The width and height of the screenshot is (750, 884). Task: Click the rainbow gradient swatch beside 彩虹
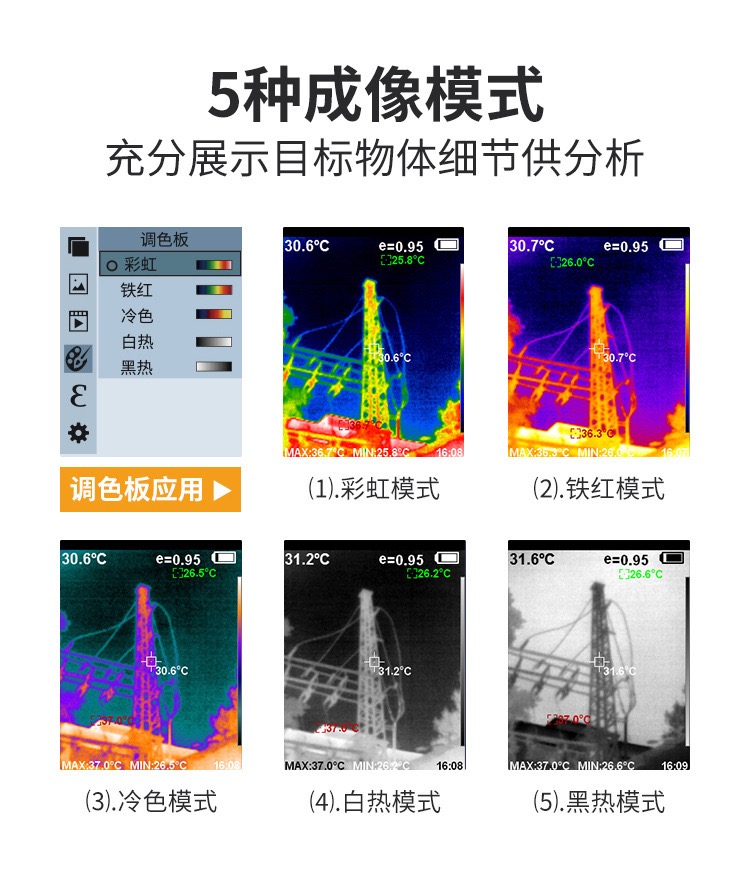[212, 264]
